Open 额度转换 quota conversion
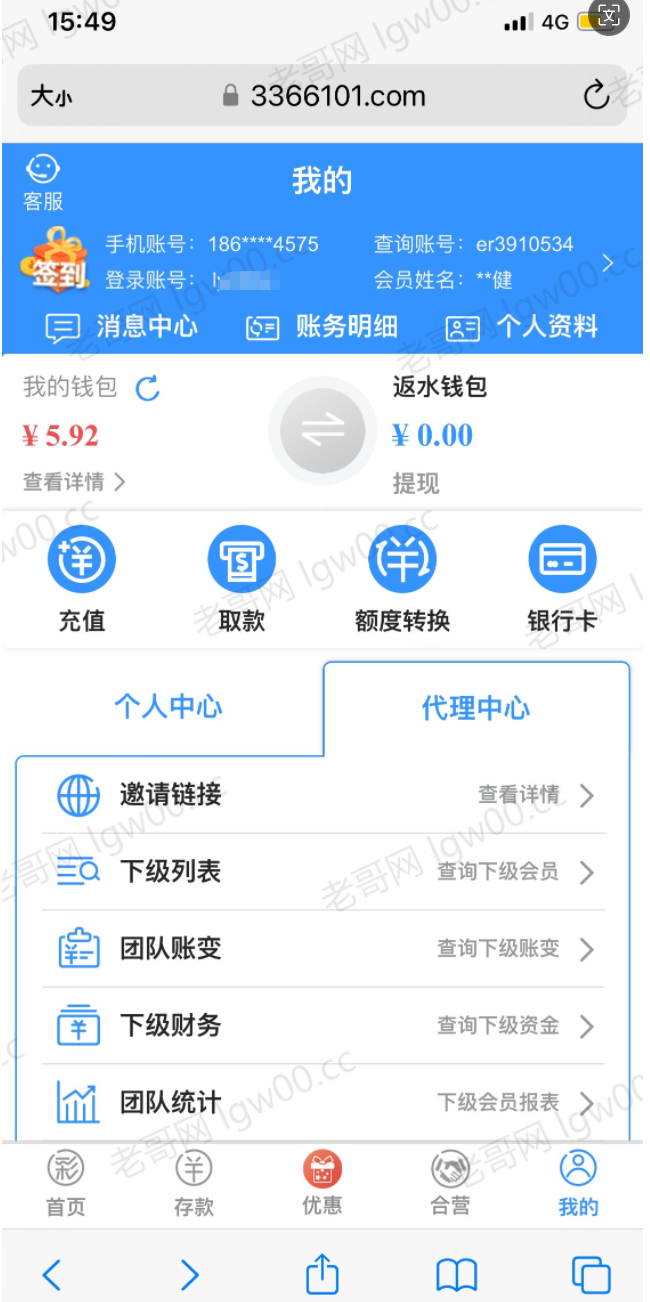This screenshot has width=650, height=1302. pos(402,579)
